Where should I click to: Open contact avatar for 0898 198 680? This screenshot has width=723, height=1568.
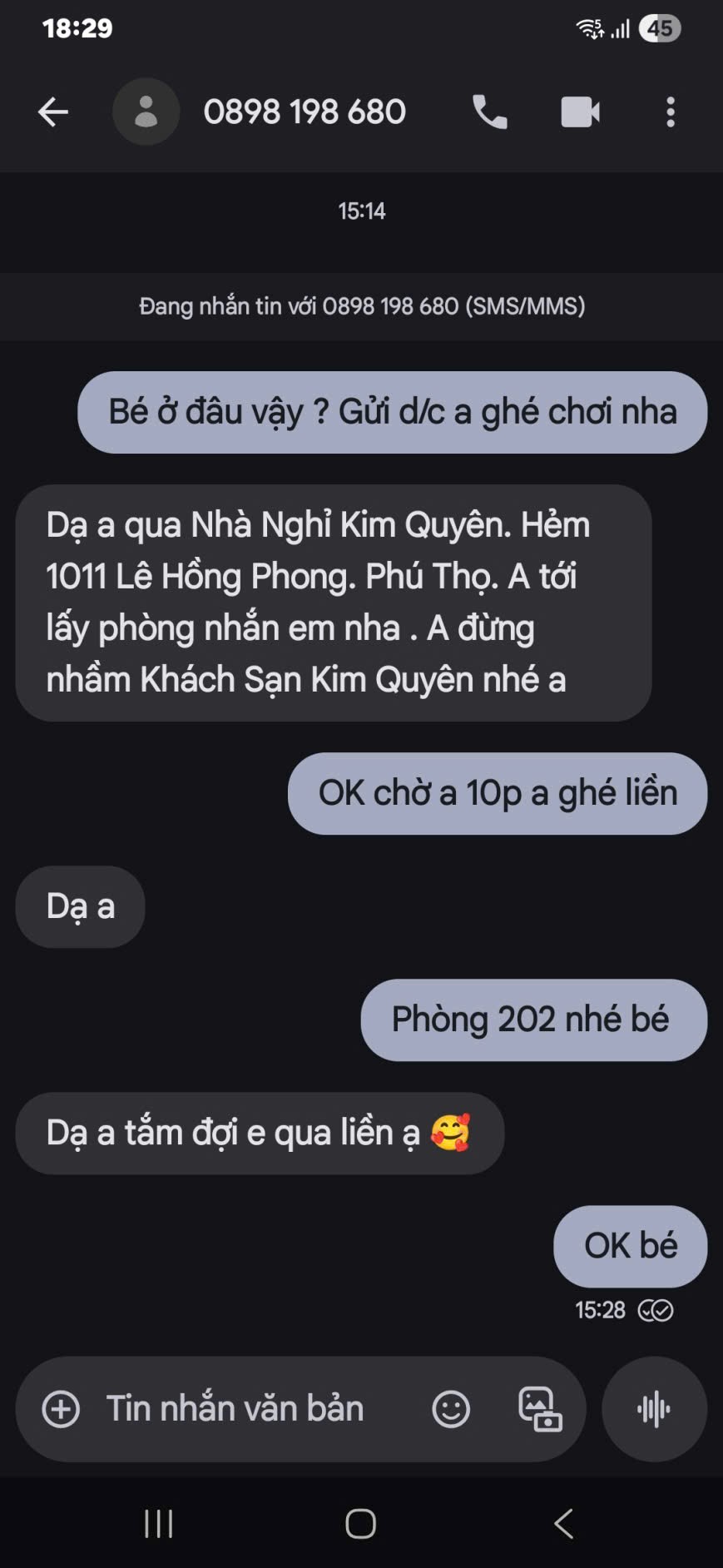click(x=146, y=112)
